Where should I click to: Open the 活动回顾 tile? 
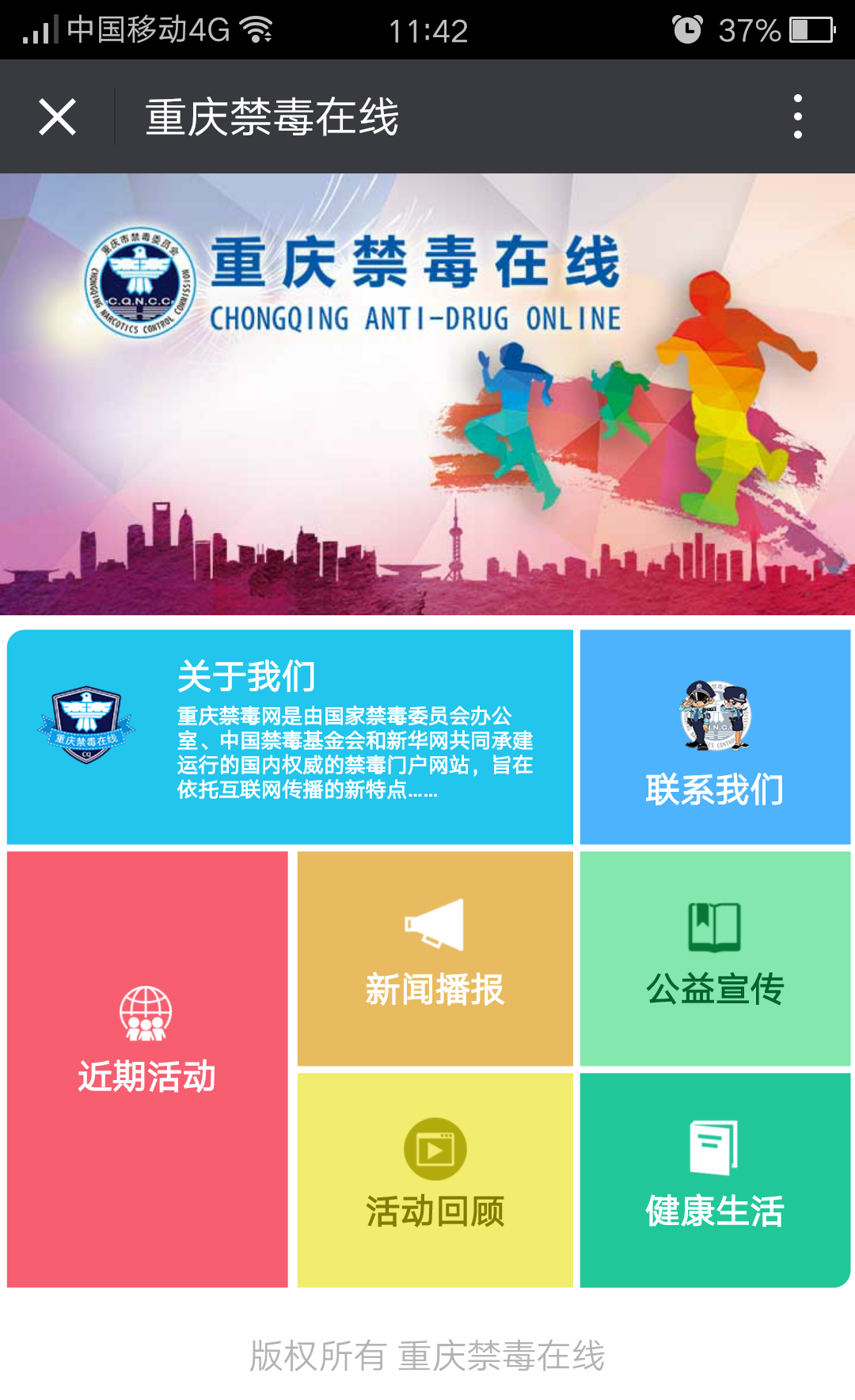tap(435, 1180)
